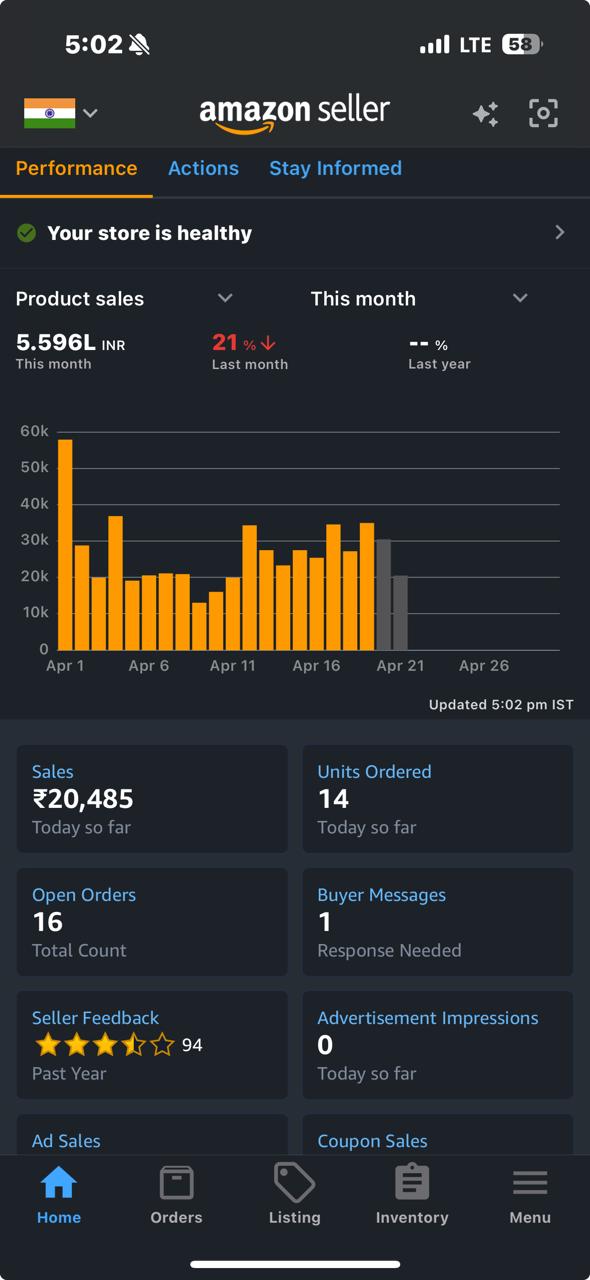Open the Buyer Messages card
Viewport: 590px width, 1280px height.
pyautogui.click(x=438, y=922)
